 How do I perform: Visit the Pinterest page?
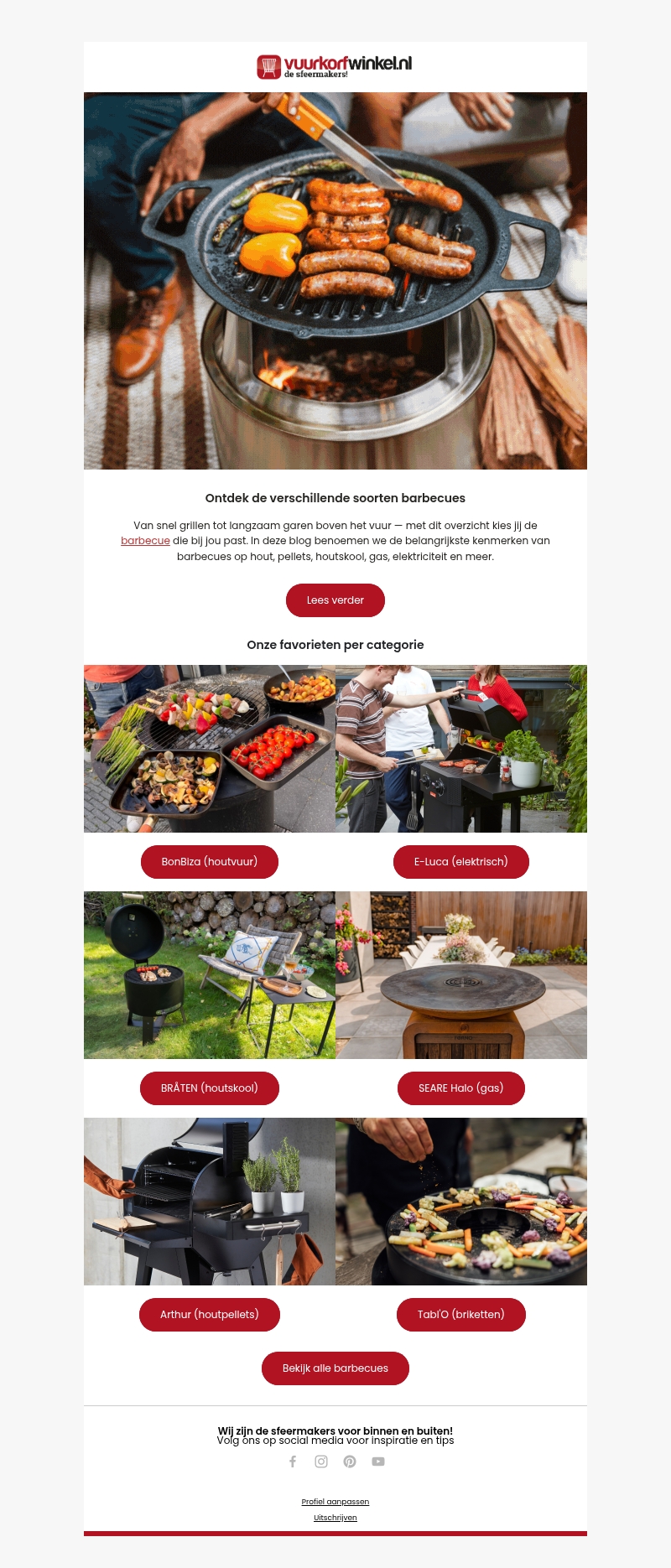point(350,1462)
